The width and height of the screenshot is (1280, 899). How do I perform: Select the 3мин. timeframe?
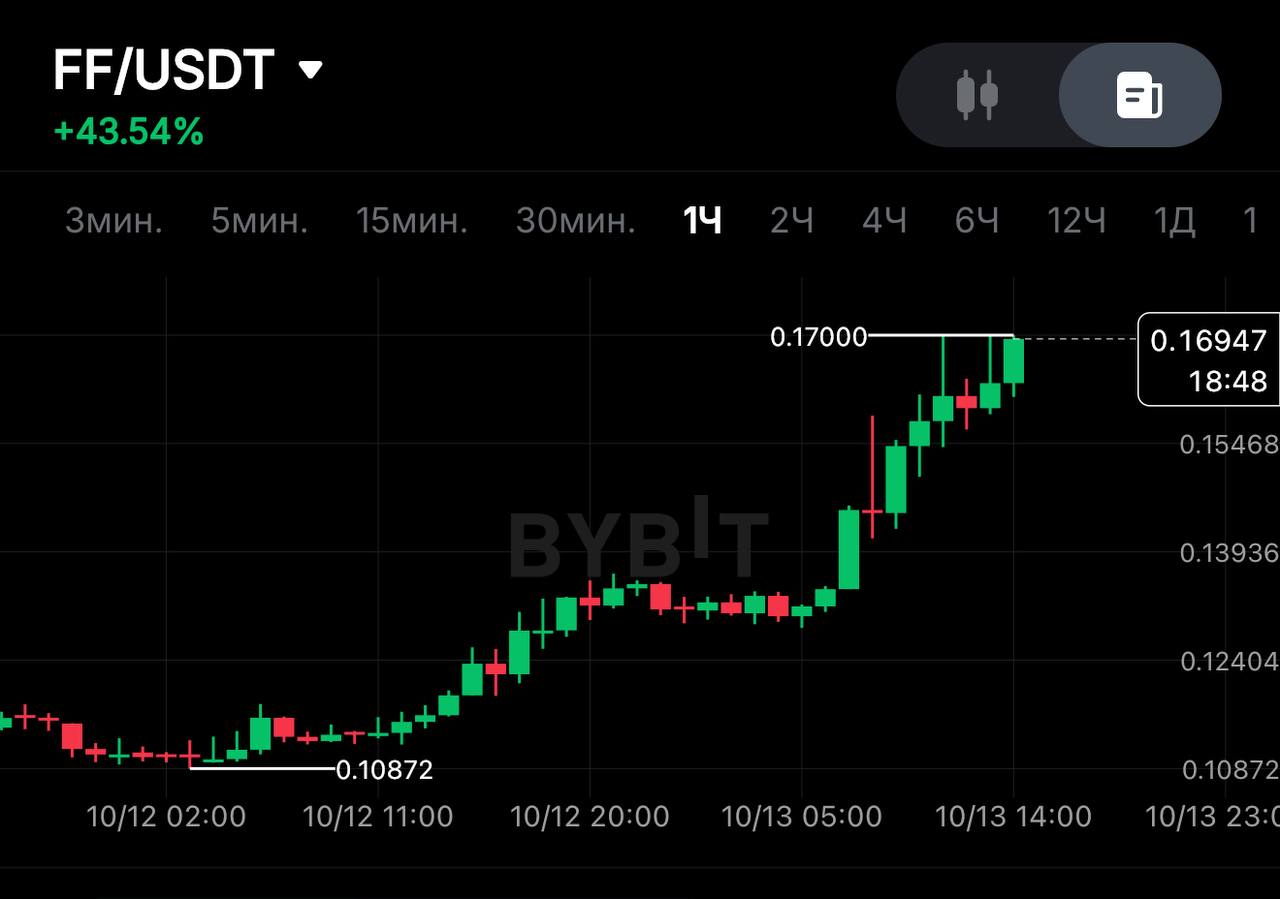coord(113,221)
